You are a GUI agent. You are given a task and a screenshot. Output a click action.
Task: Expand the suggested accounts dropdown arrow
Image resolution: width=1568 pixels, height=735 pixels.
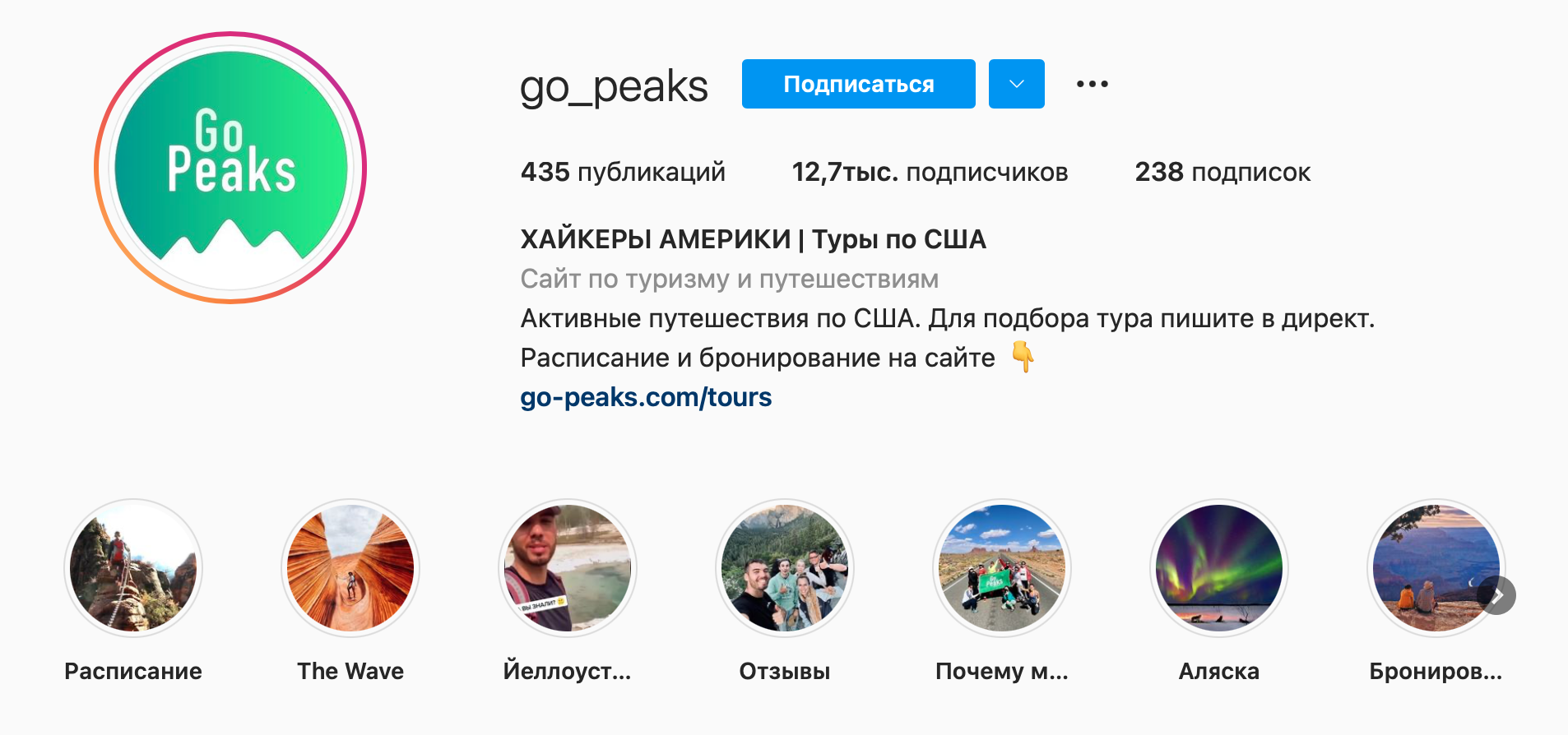click(x=1016, y=84)
